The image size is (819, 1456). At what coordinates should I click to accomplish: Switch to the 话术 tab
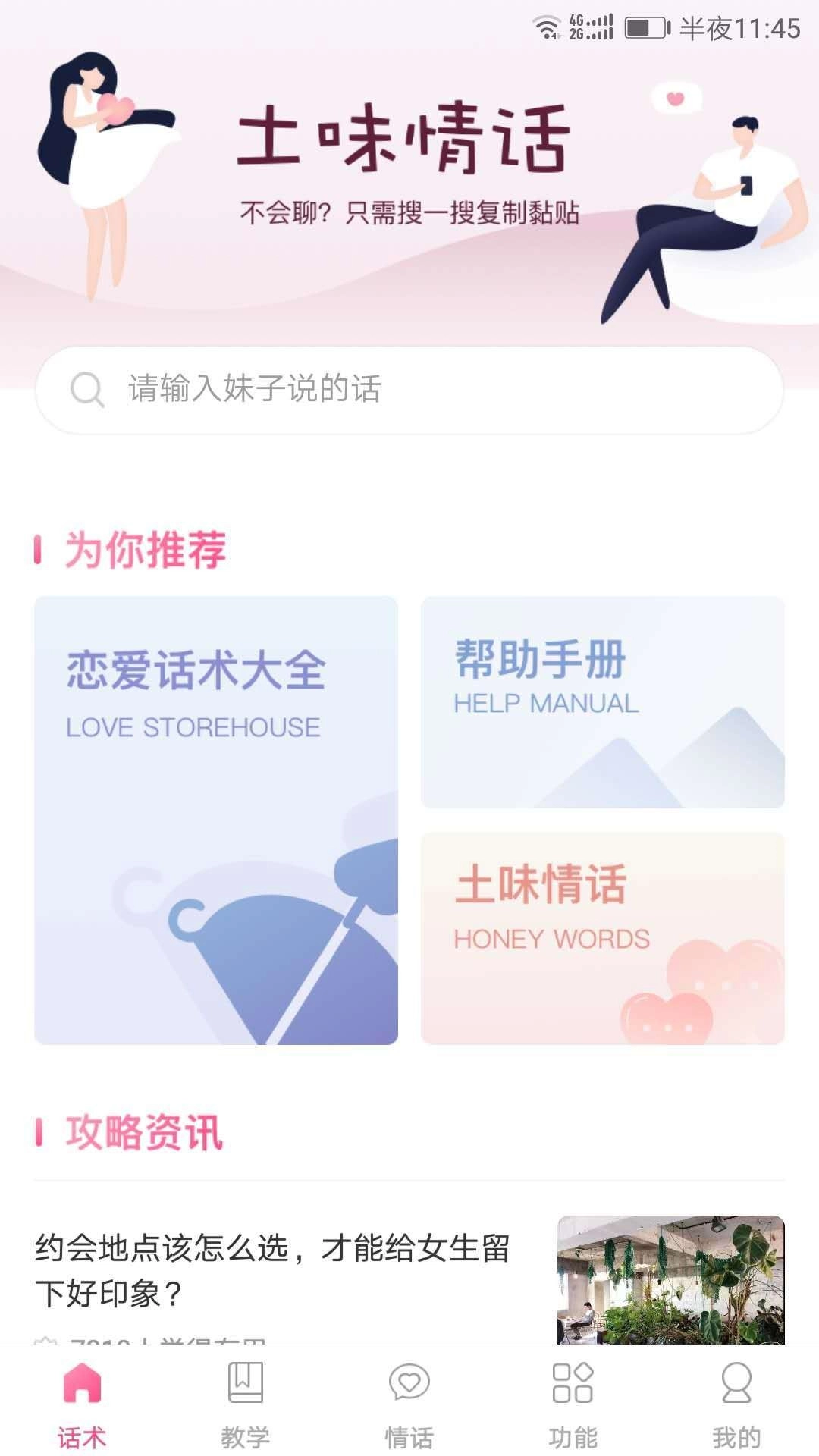pyautogui.click(x=82, y=1403)
